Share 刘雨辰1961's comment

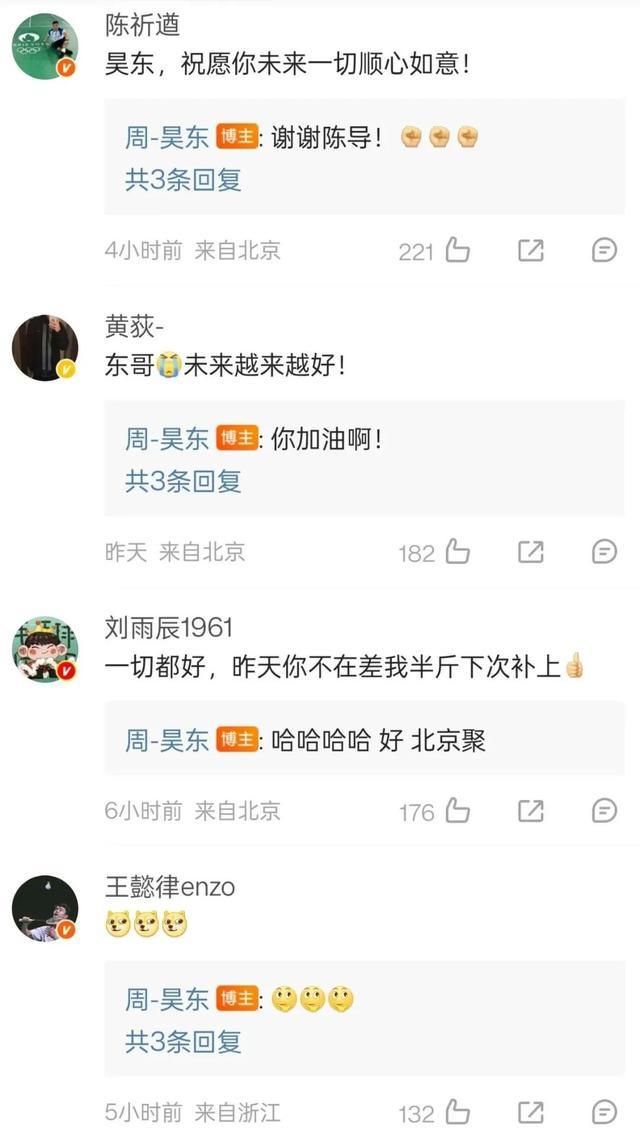pyautogui.click(x=531, y=810)
